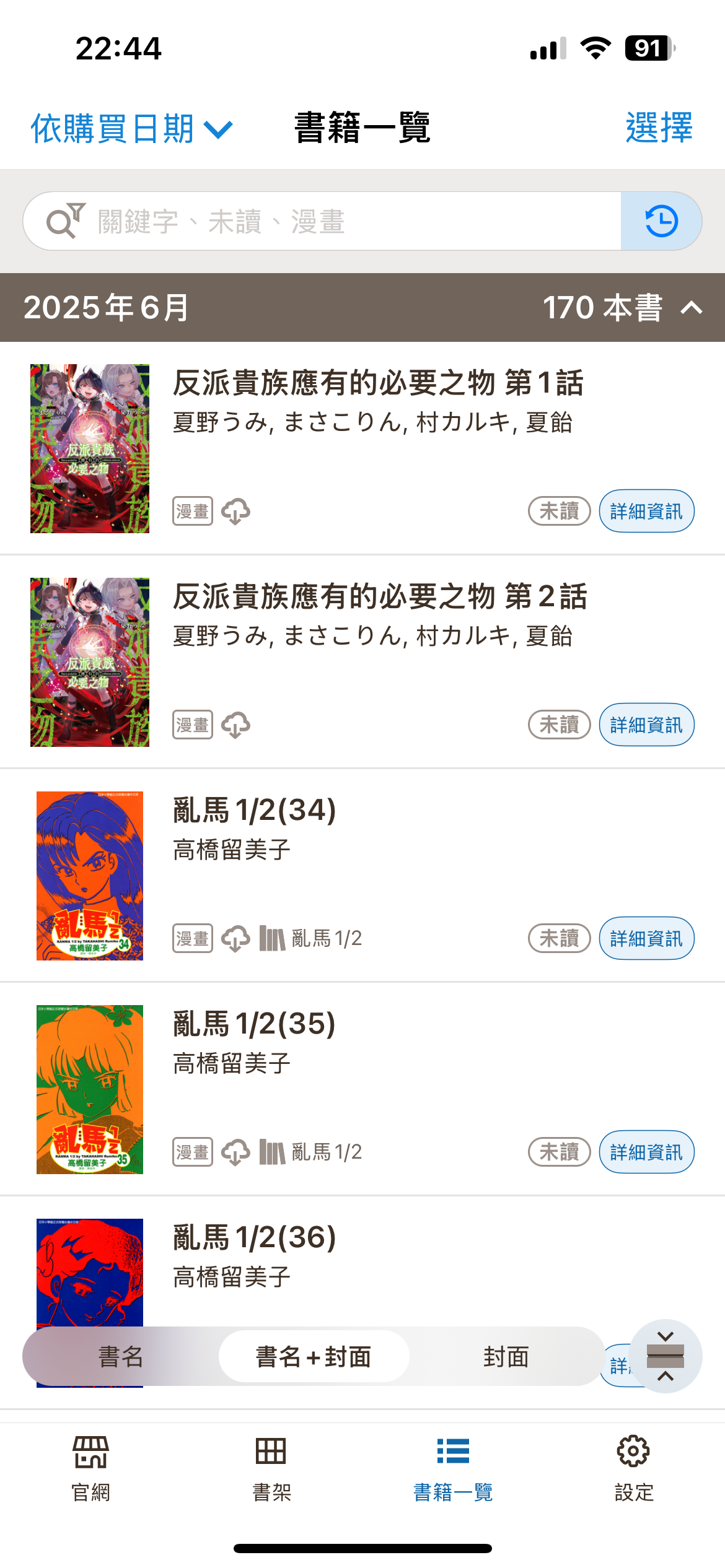Open the search history clock button
The width and height of the screenshot is (725, 1568).
661,221
